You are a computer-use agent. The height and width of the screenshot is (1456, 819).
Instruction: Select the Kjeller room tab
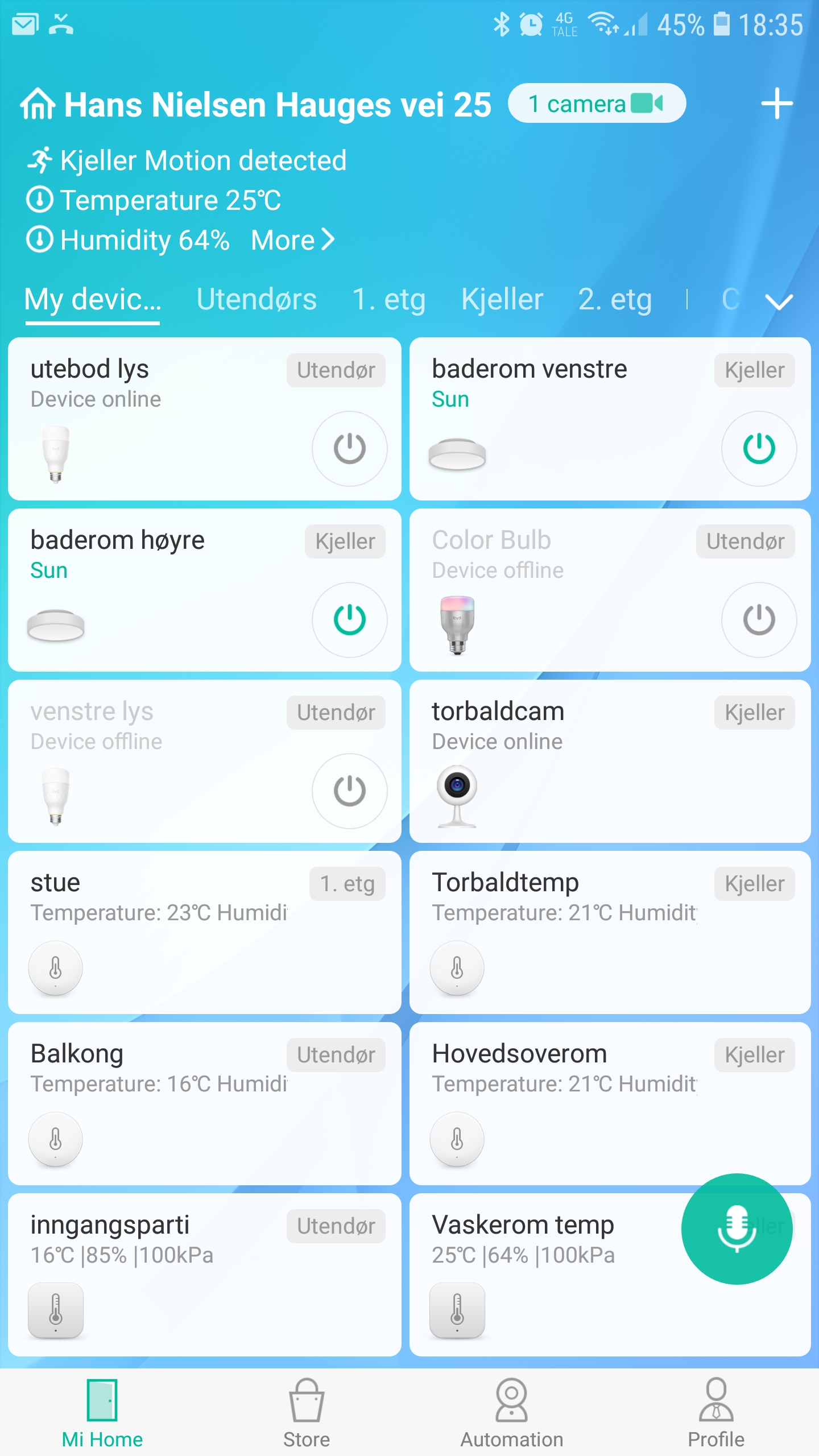point(502,300)
